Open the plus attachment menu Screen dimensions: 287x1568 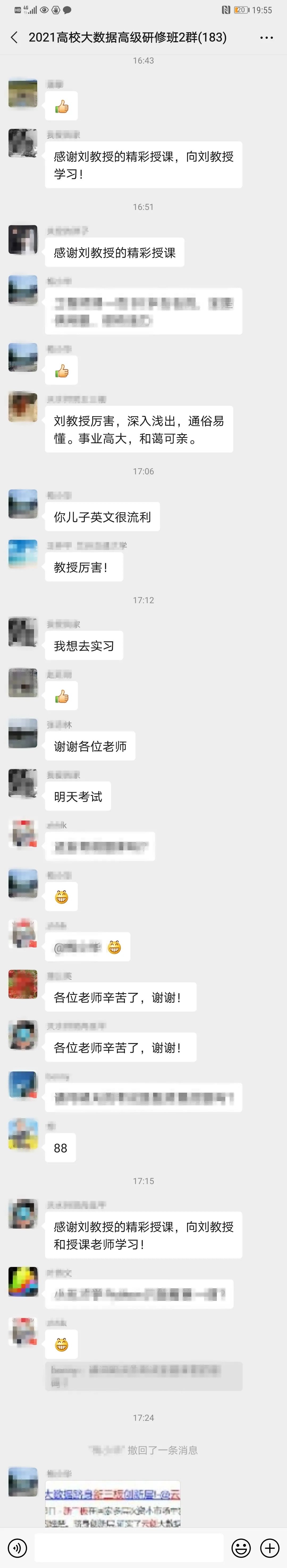coord(270,1547)
